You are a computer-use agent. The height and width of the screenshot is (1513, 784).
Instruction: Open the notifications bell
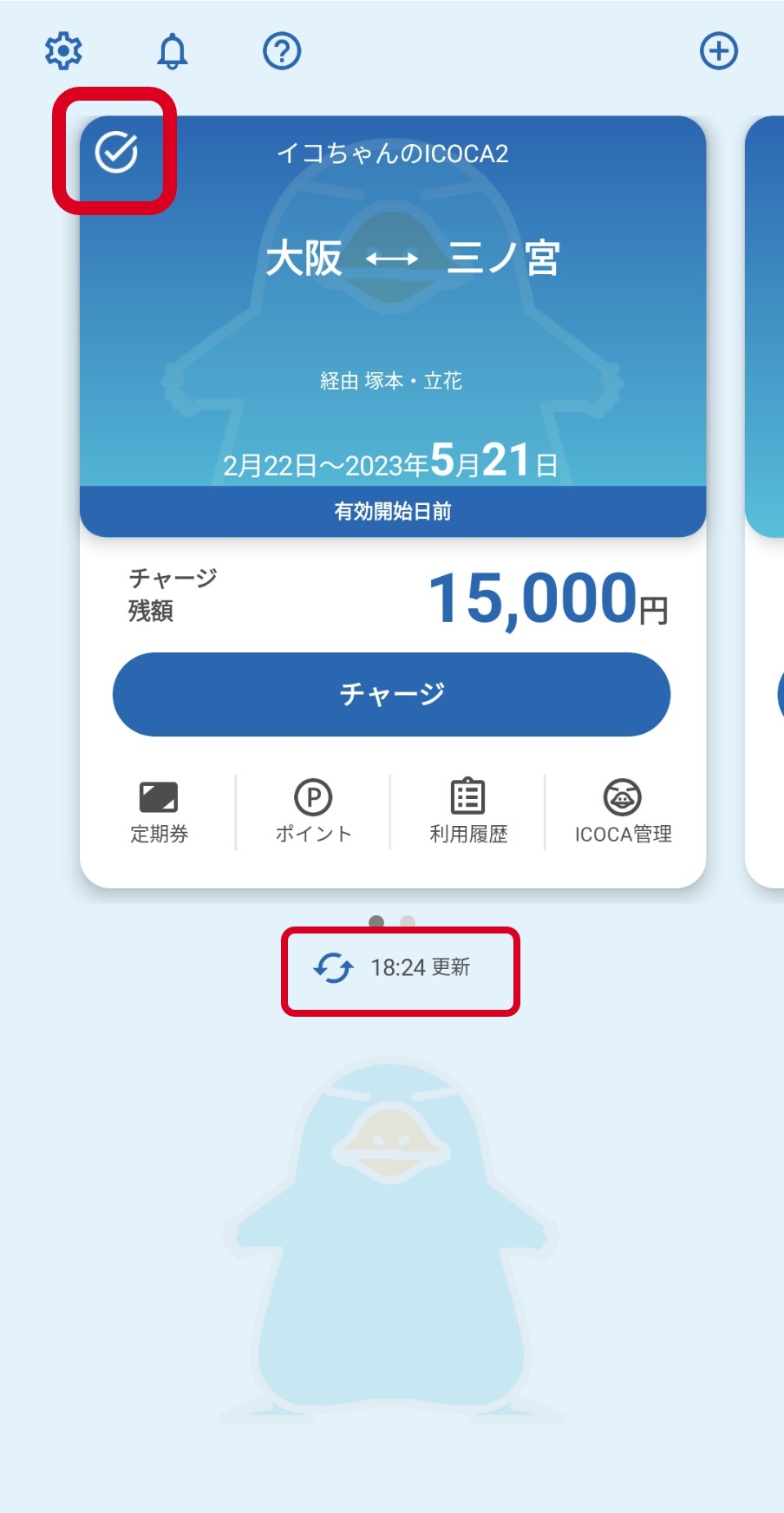[x=172, y=51]
